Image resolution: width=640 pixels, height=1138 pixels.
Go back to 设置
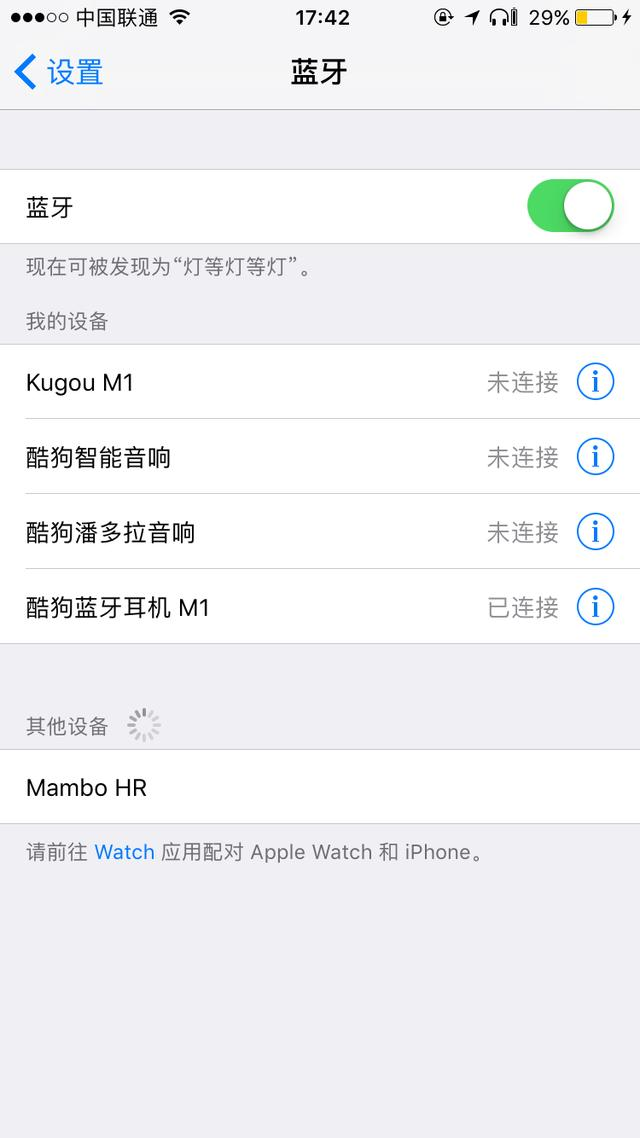58,72
